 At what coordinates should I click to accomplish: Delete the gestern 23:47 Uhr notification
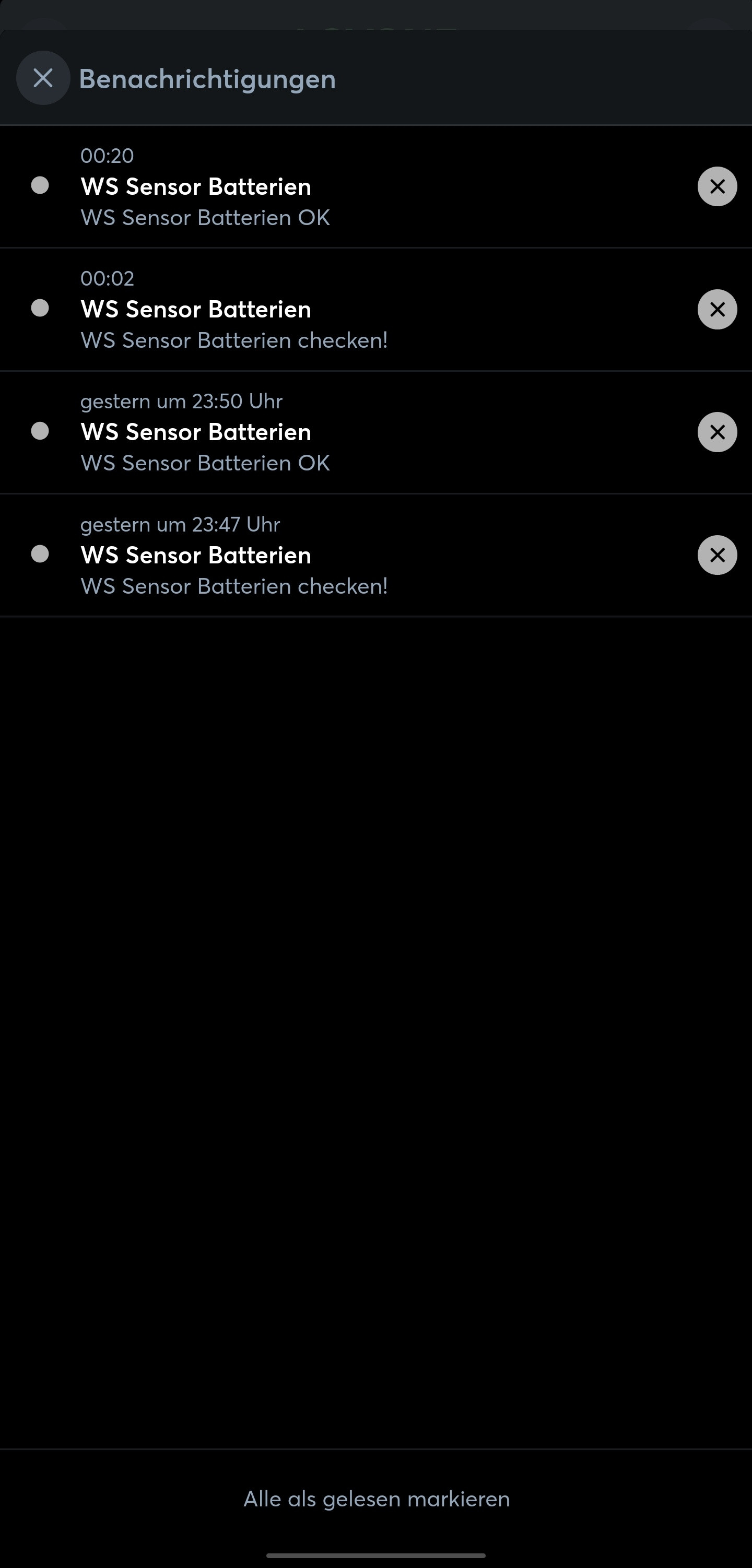pyautogui.click(x=716, y=555)
